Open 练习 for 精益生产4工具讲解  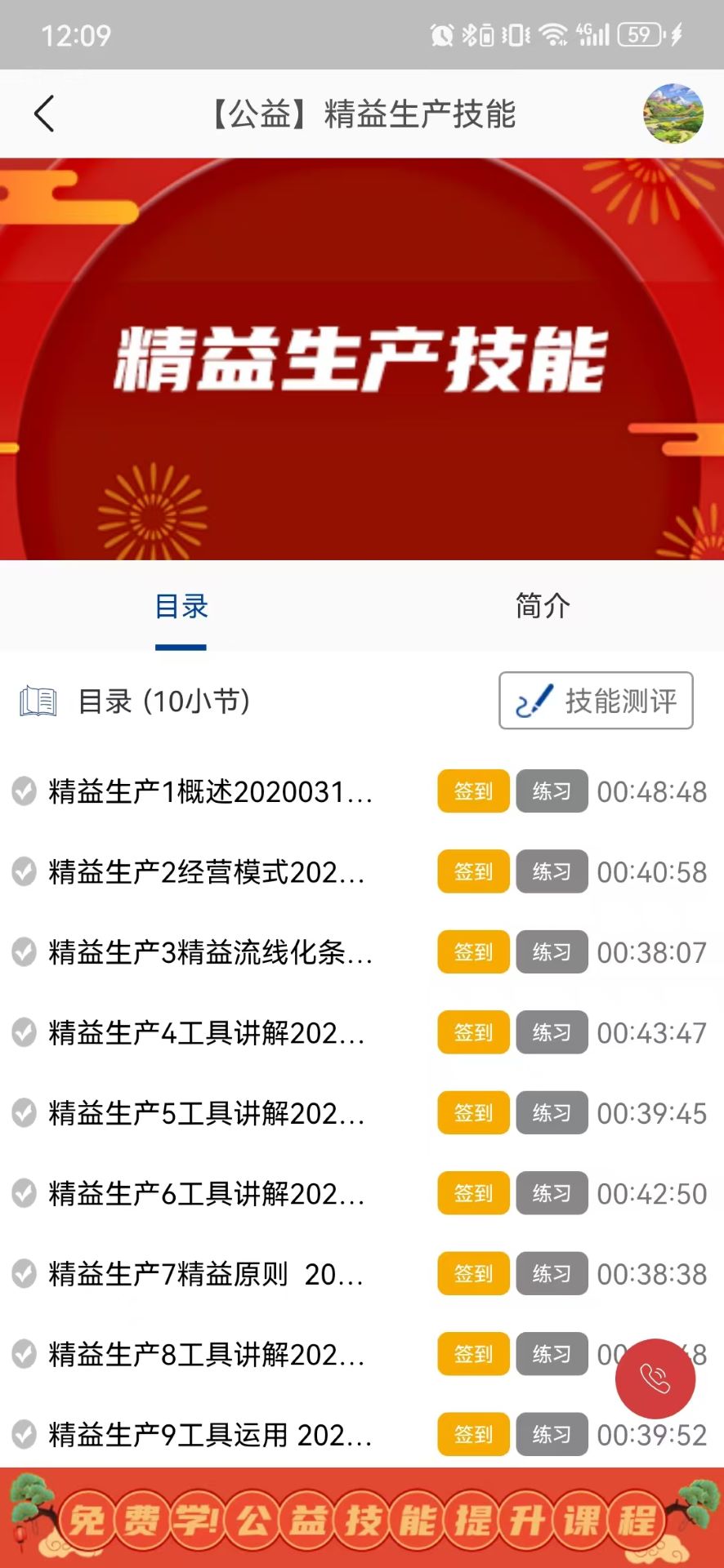point(552,1033)
